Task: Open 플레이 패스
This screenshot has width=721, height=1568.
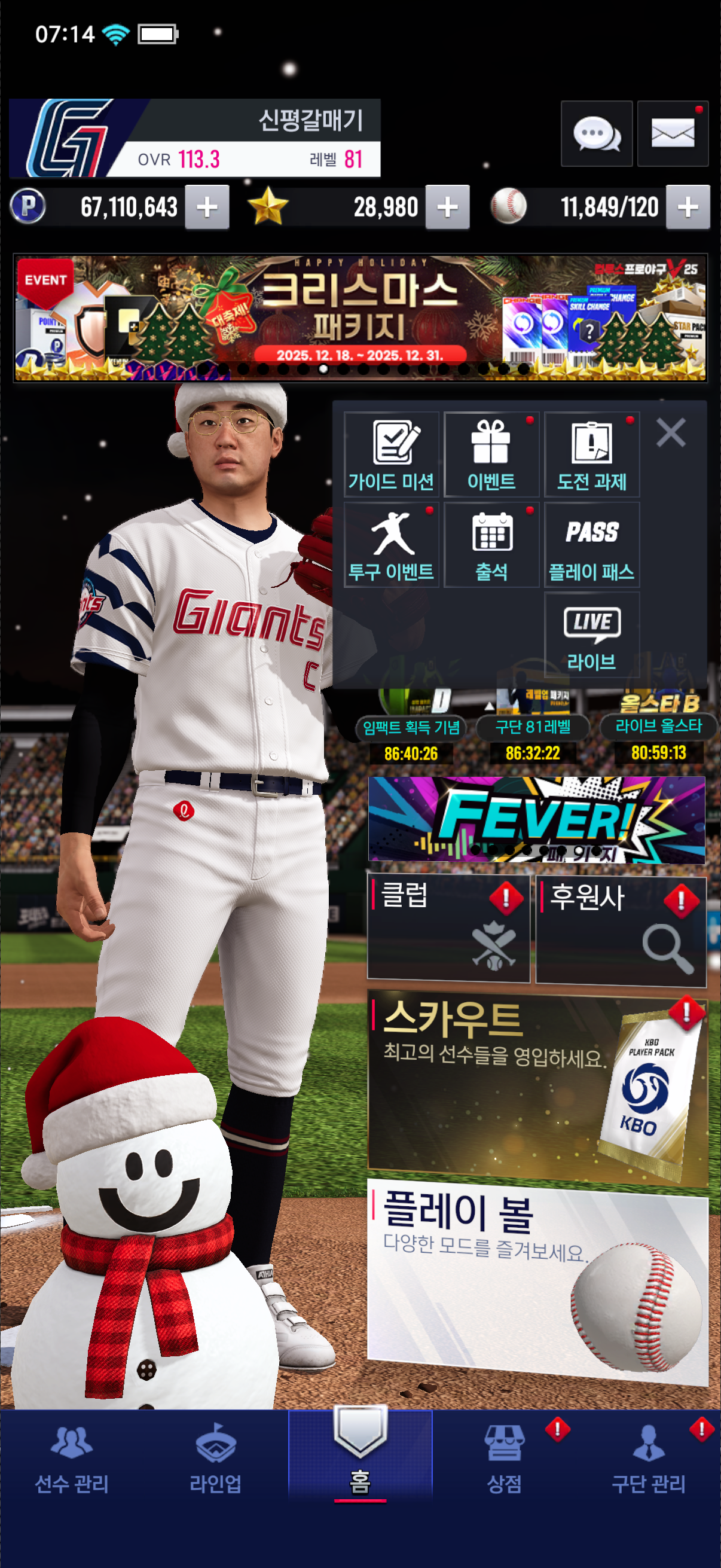Action: (x=591, y=545)
